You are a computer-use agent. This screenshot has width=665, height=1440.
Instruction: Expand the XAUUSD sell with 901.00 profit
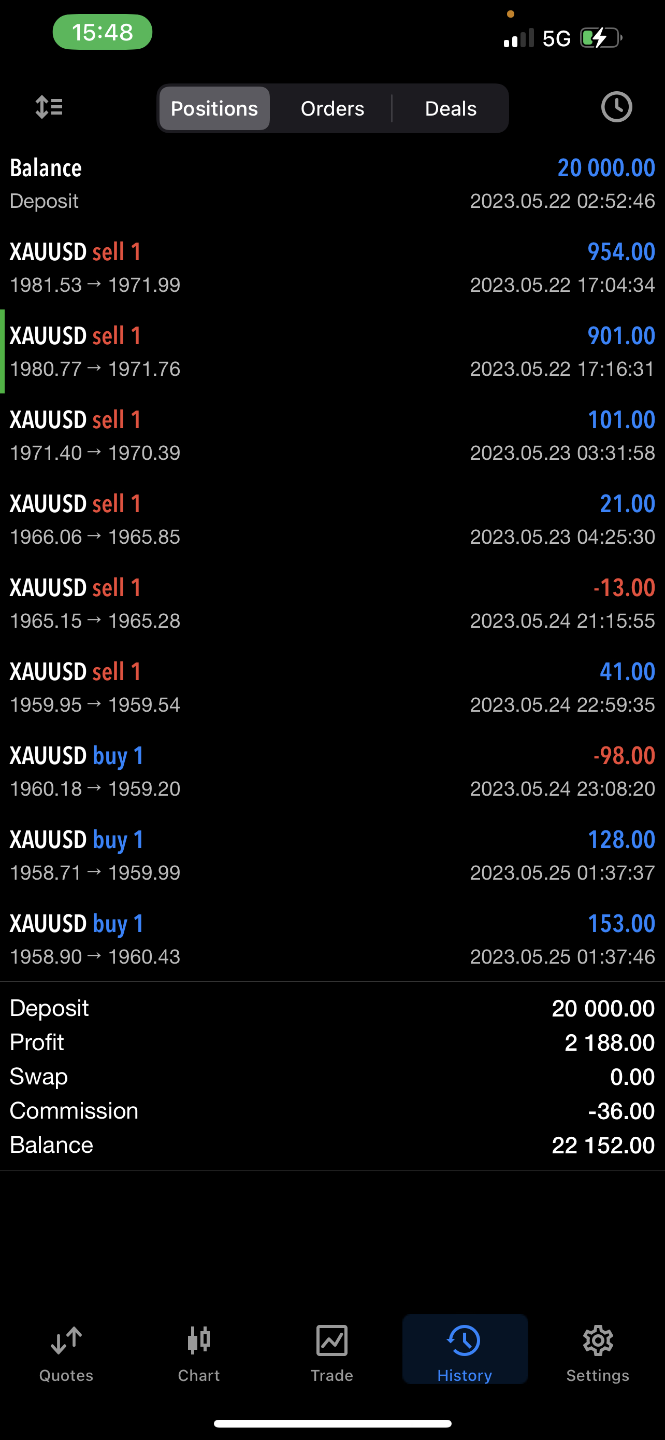332,352
